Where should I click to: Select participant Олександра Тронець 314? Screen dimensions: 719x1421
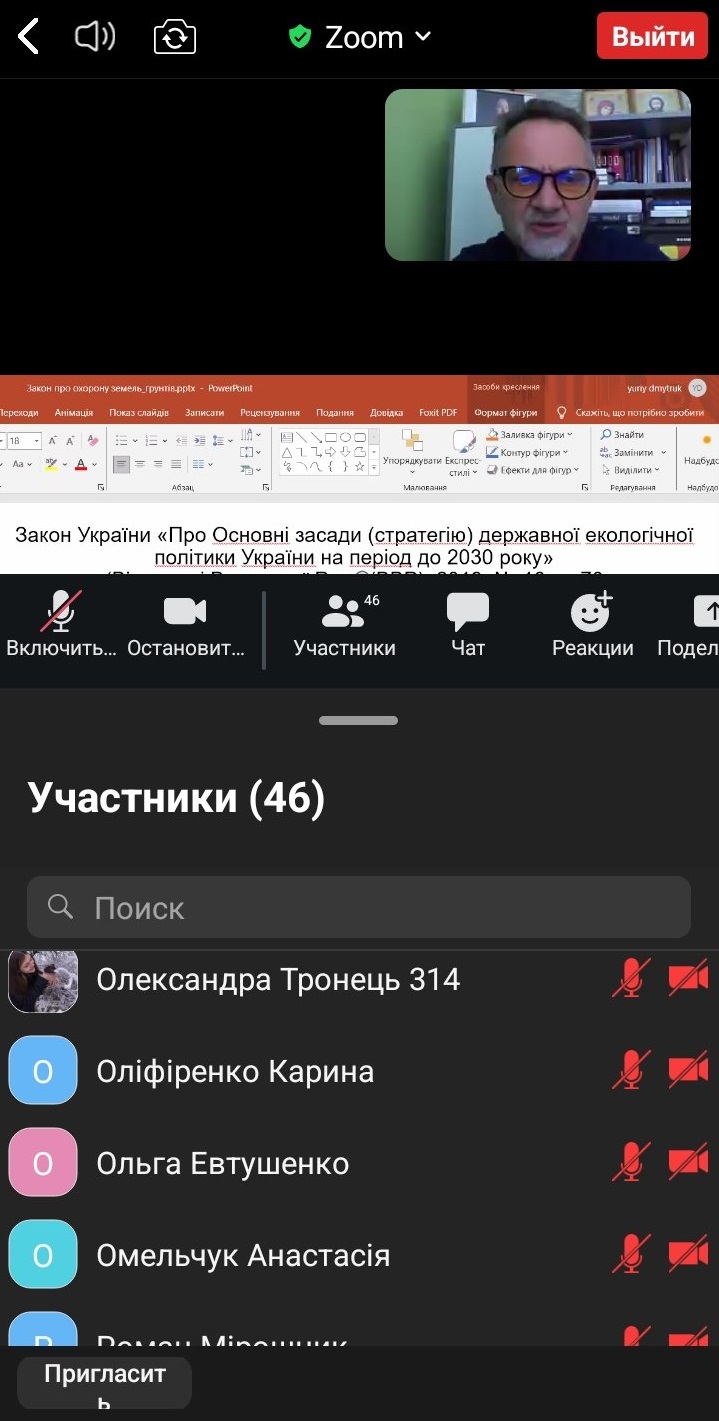coord(359,979)
